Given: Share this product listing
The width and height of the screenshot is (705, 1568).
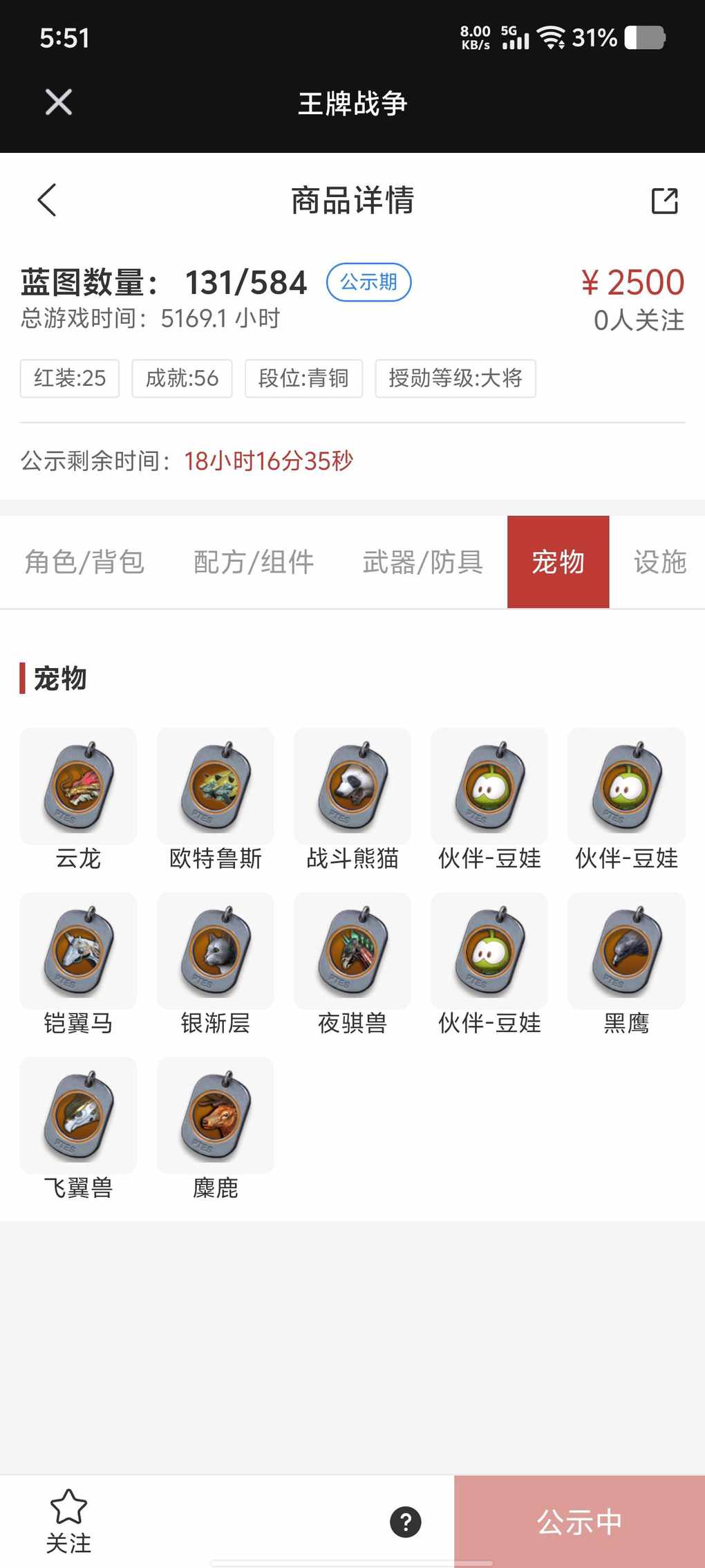Looking at the screenshot, I should tap(664, 201).
